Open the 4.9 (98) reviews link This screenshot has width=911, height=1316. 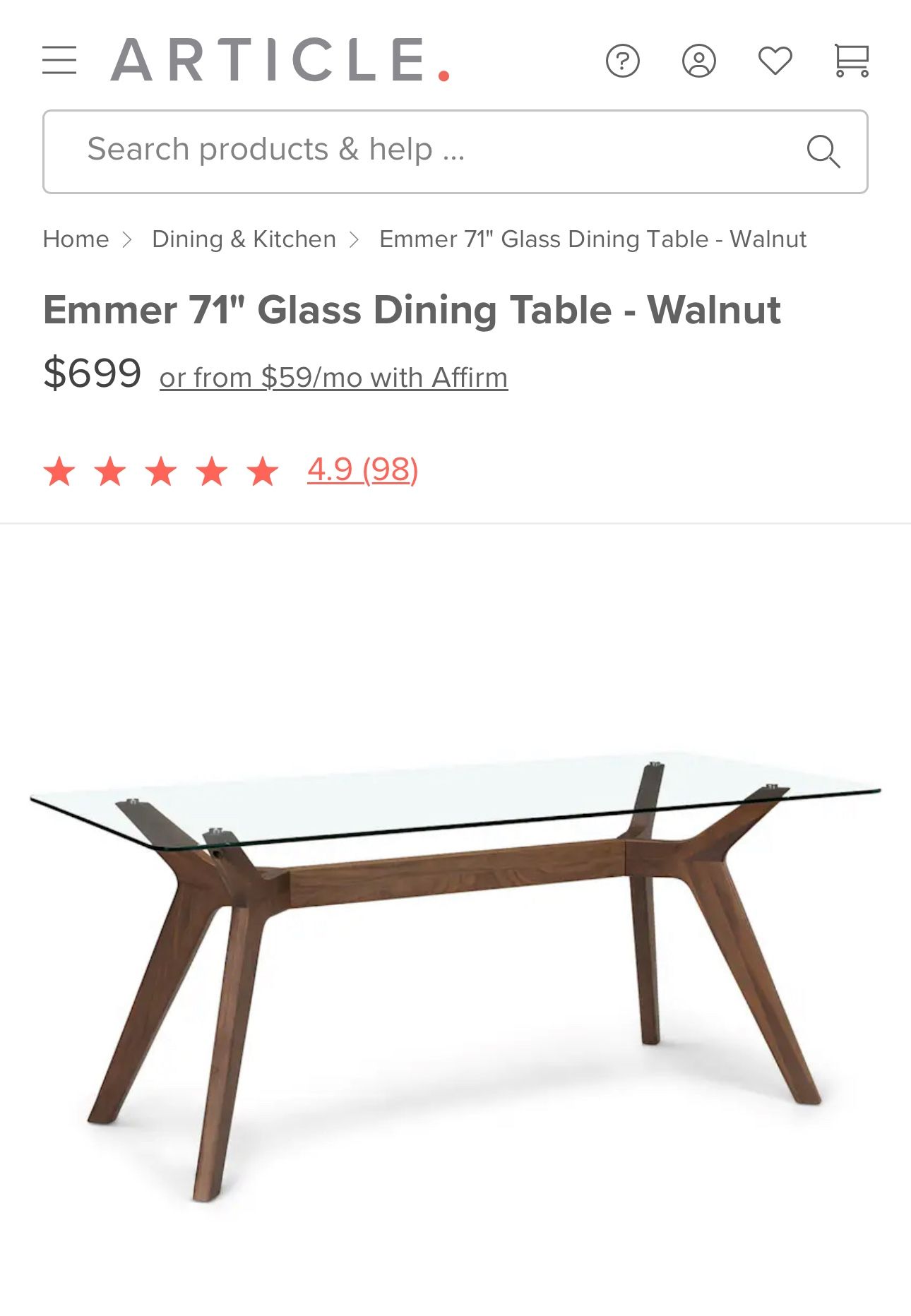(x=362, y=469)
